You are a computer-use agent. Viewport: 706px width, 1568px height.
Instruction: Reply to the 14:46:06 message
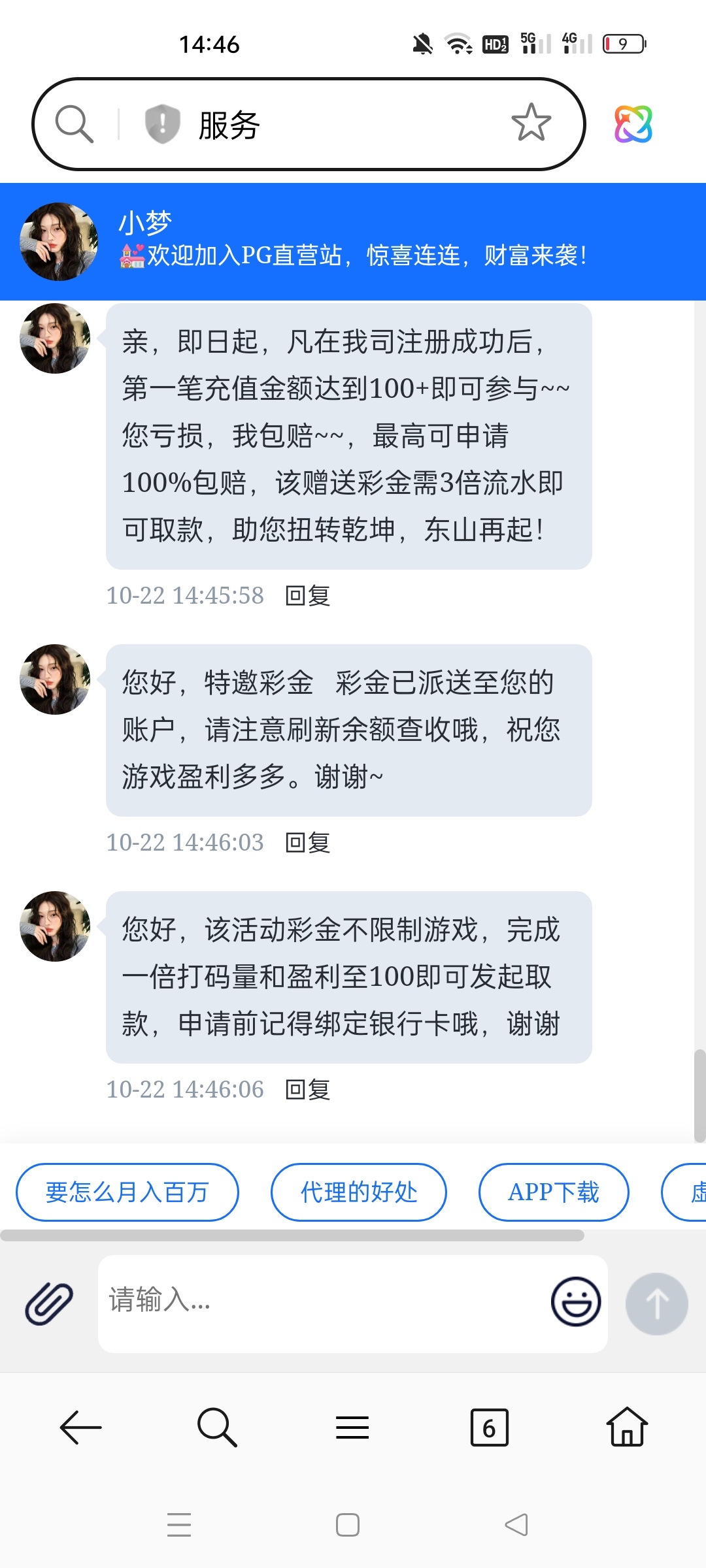tap(308, 1090)
